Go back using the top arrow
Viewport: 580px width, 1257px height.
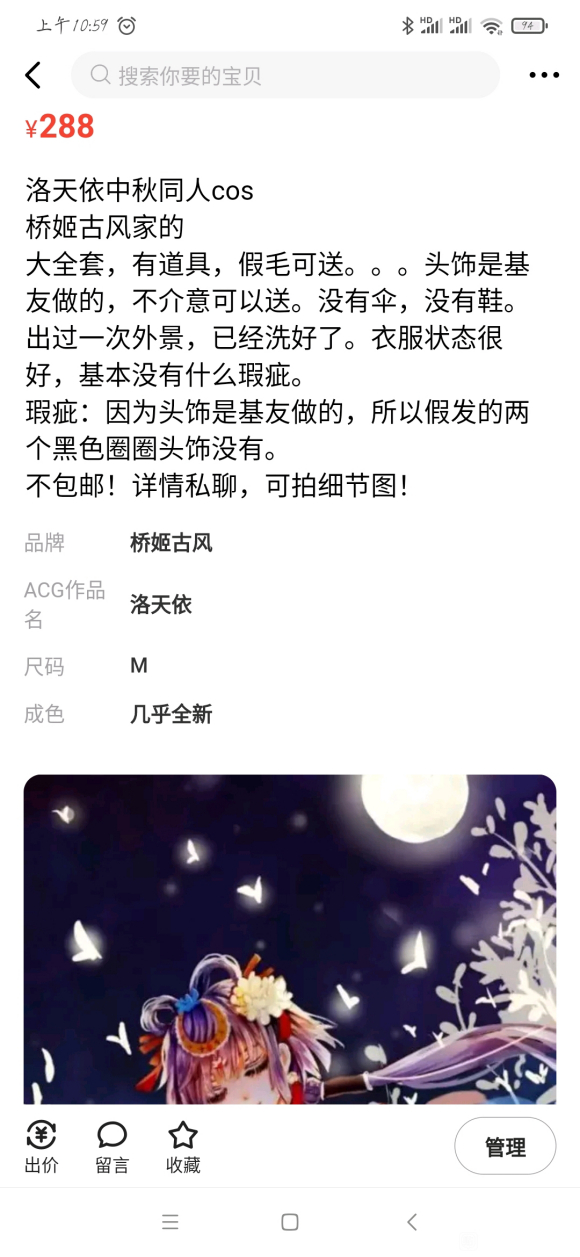(33, 75)
